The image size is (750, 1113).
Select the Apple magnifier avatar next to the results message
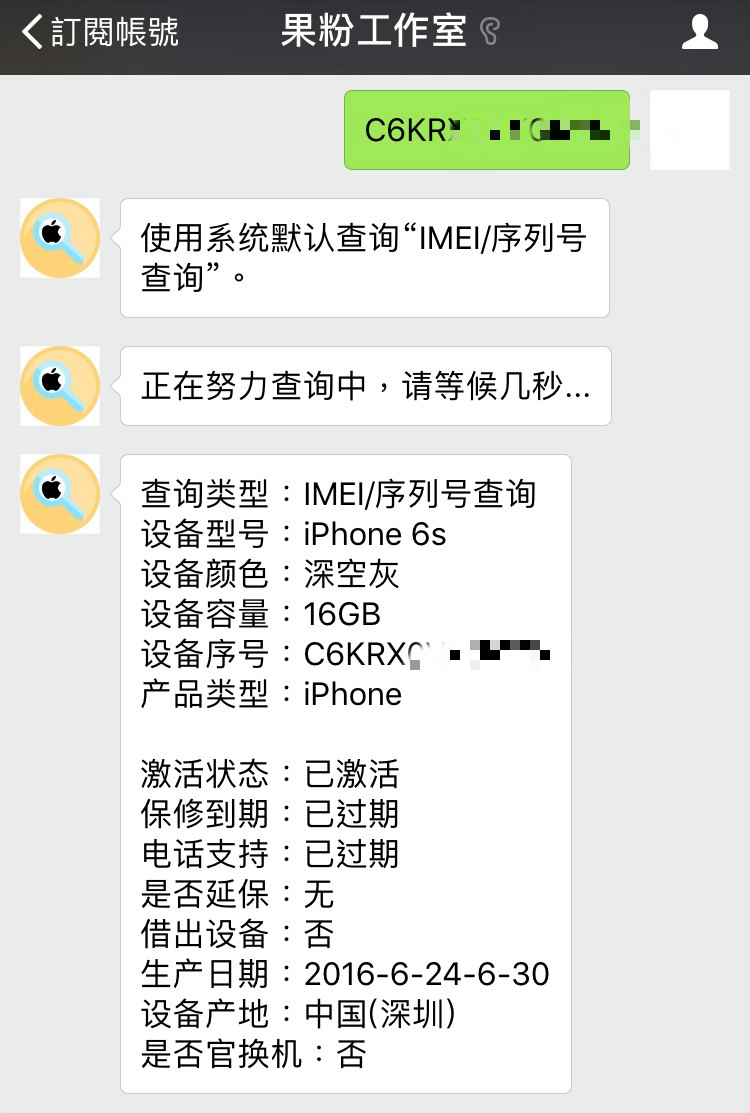click(x=59, y=493)
